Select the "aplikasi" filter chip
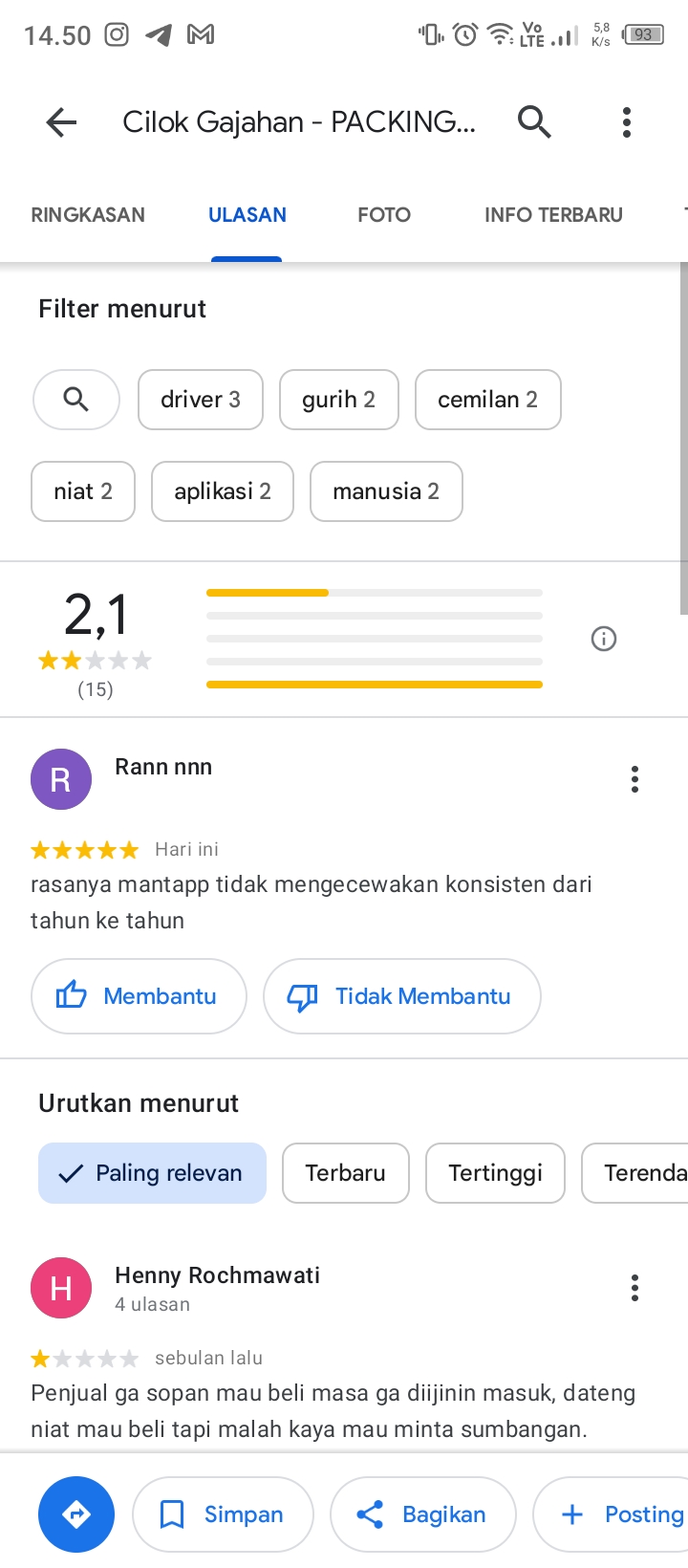The image size is (688, 1568). 223,491
